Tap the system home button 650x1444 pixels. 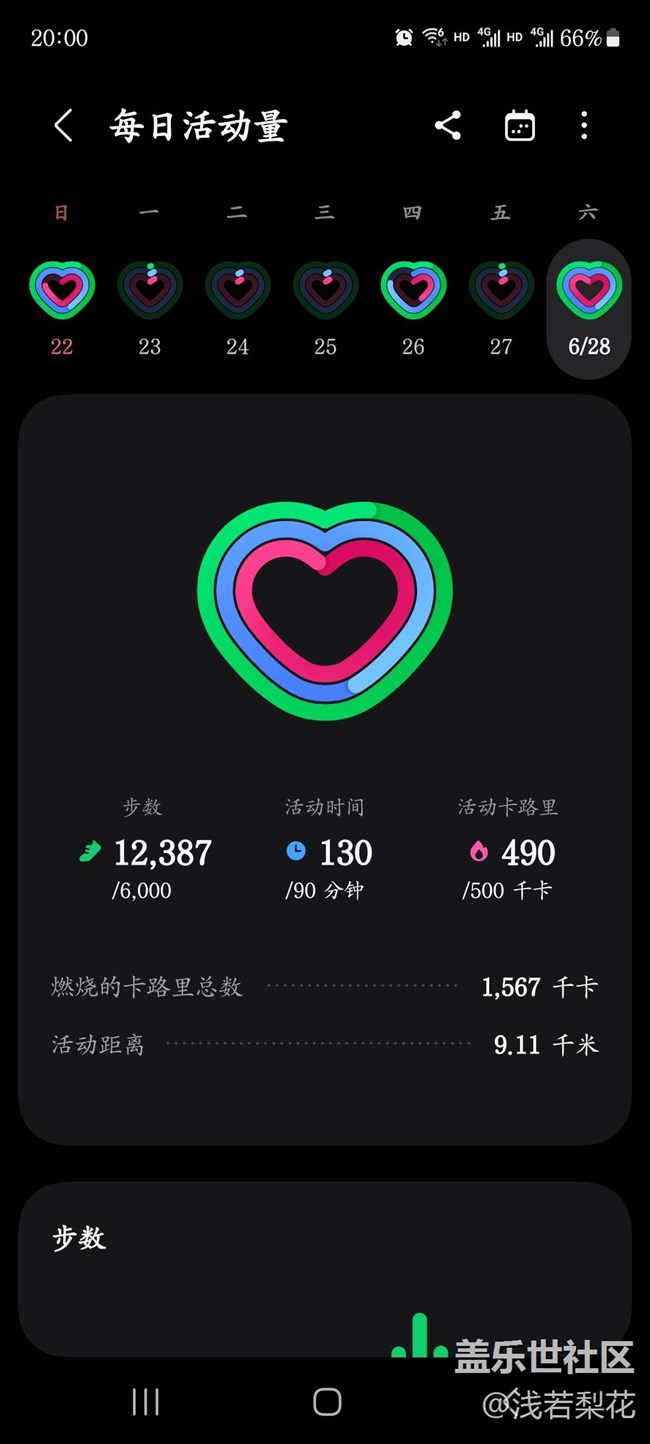(x=327, y=1402)
